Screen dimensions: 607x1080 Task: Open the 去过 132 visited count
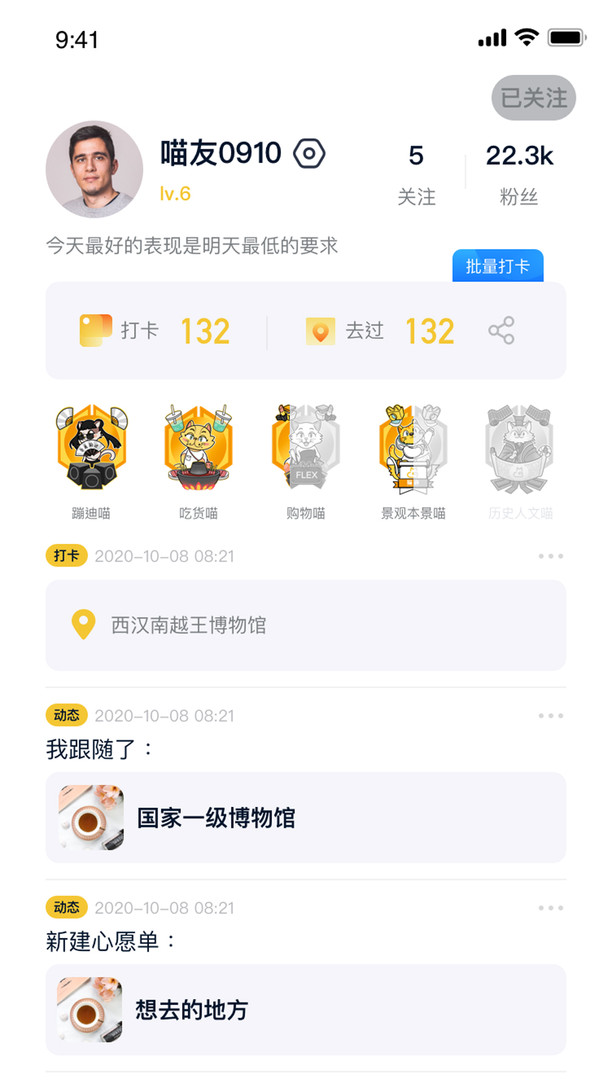tap(380, 331)
